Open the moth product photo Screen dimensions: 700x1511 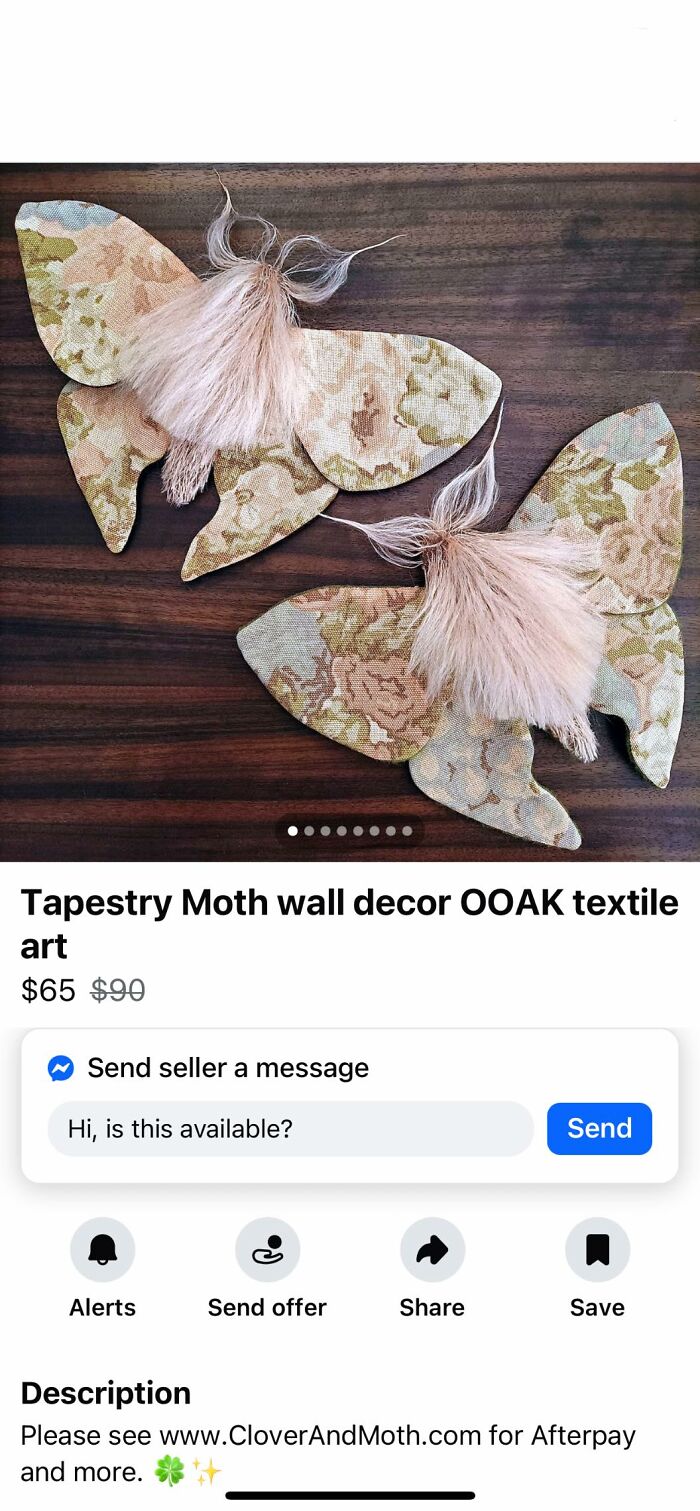click(350, 510)
